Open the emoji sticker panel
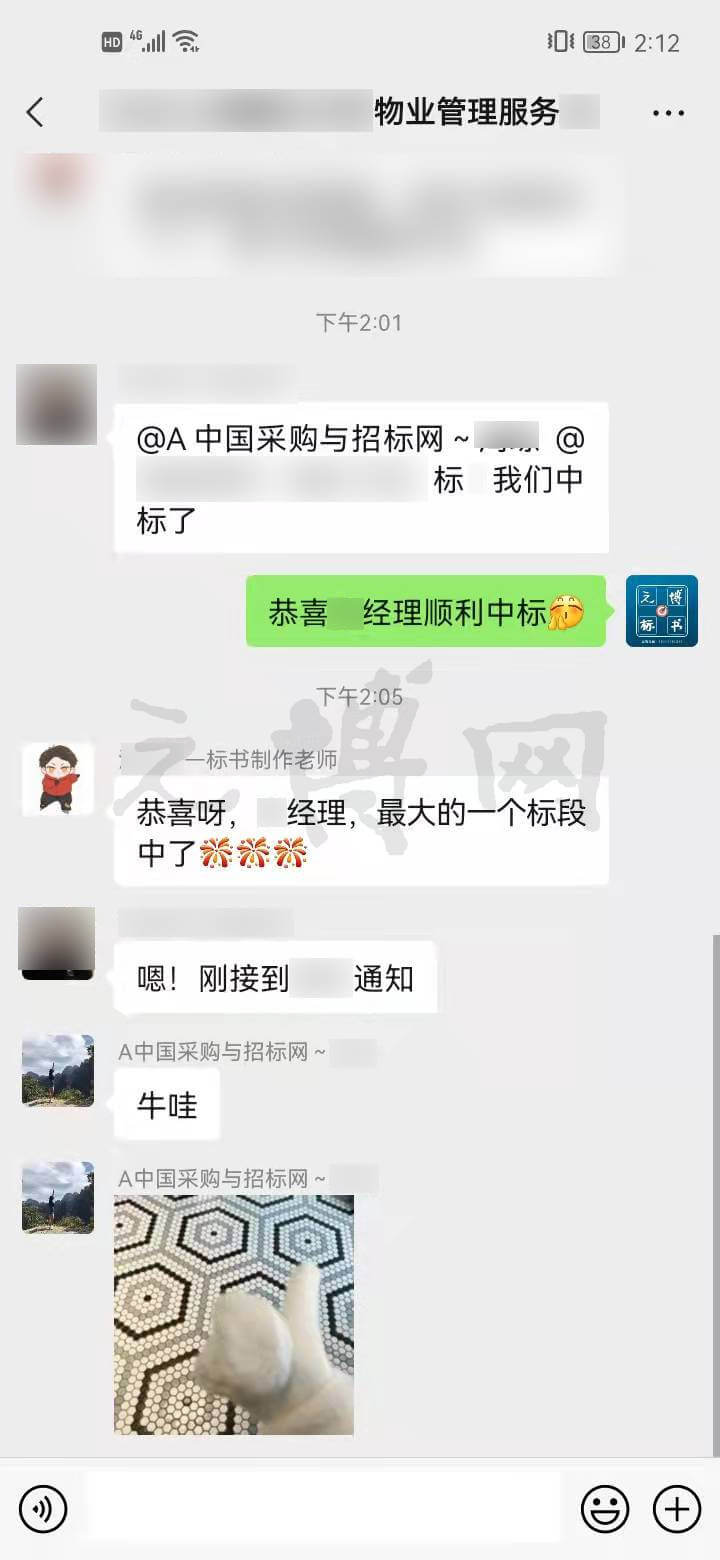The image size is (720, 1560). point(605,1508)
